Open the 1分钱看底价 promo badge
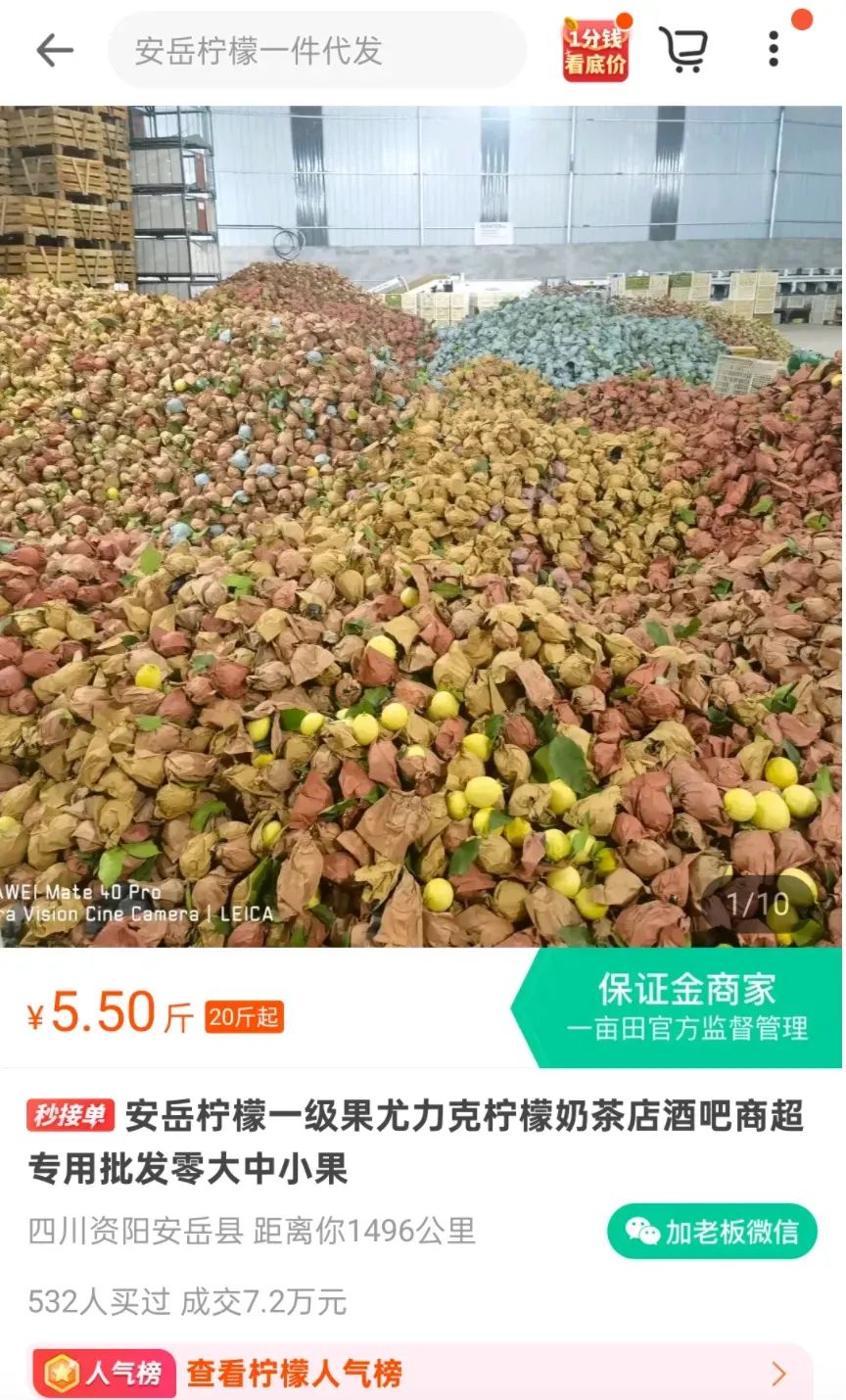This screenshot has height=1400, width=846. point(595,50)
